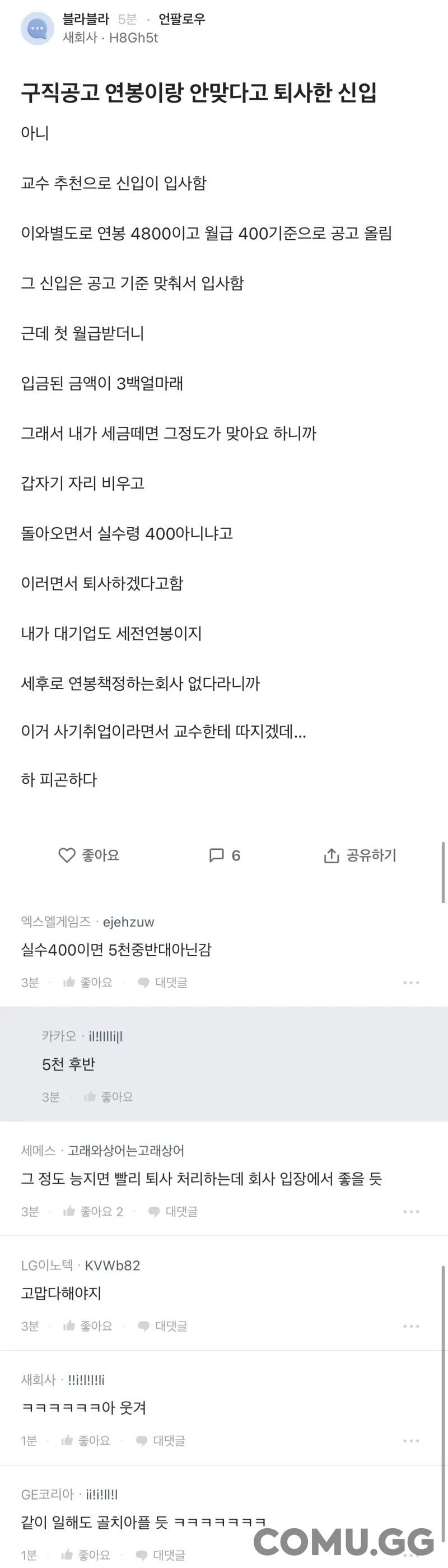Image resolution: width=448 pixels, height=1568 pixels.
Task: Like the GE코리아 comment
Action: [x=86, y=1555]
